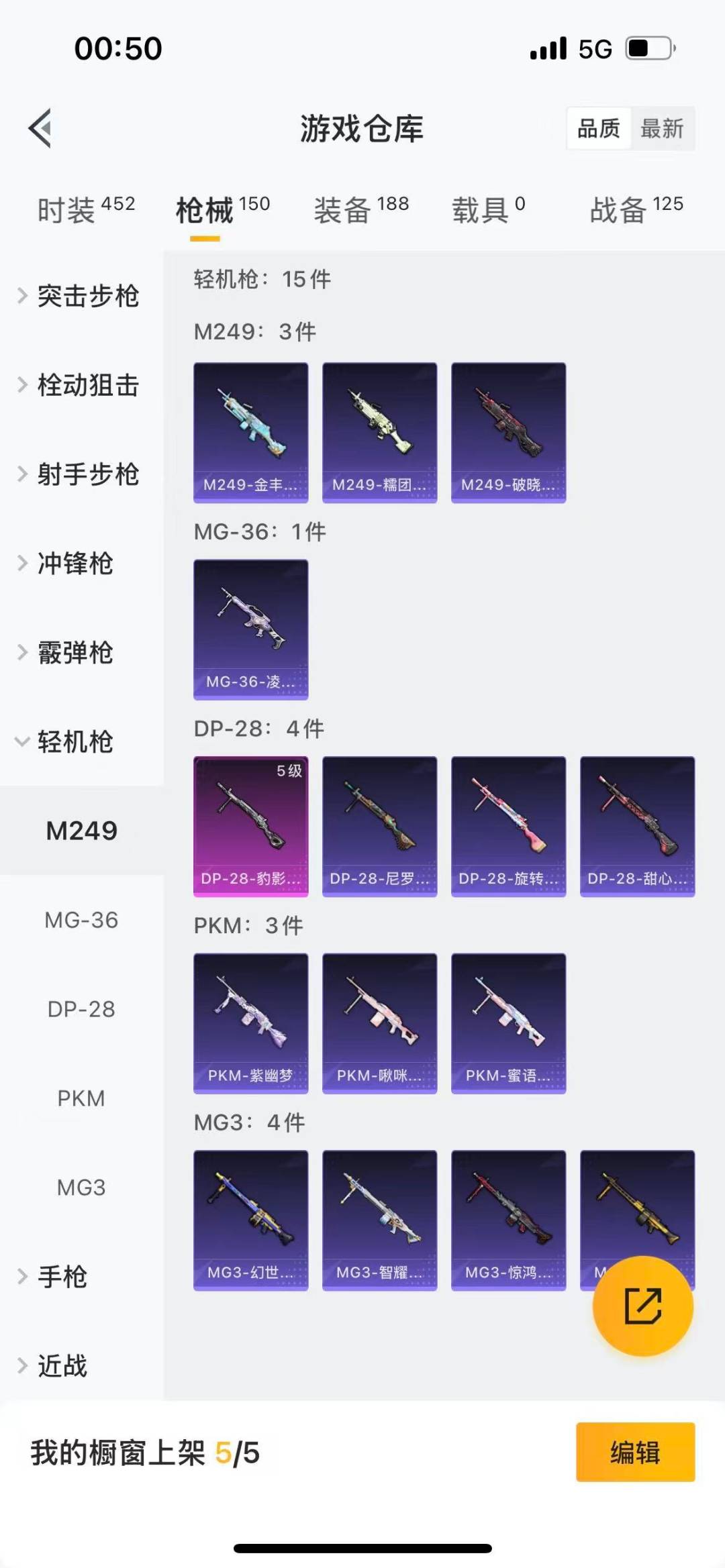This screenshot has width=725, height=1568.
Task: View the PKM-紫幽梦 skin
Action: pyautogui.click(x=251, y=1023)
